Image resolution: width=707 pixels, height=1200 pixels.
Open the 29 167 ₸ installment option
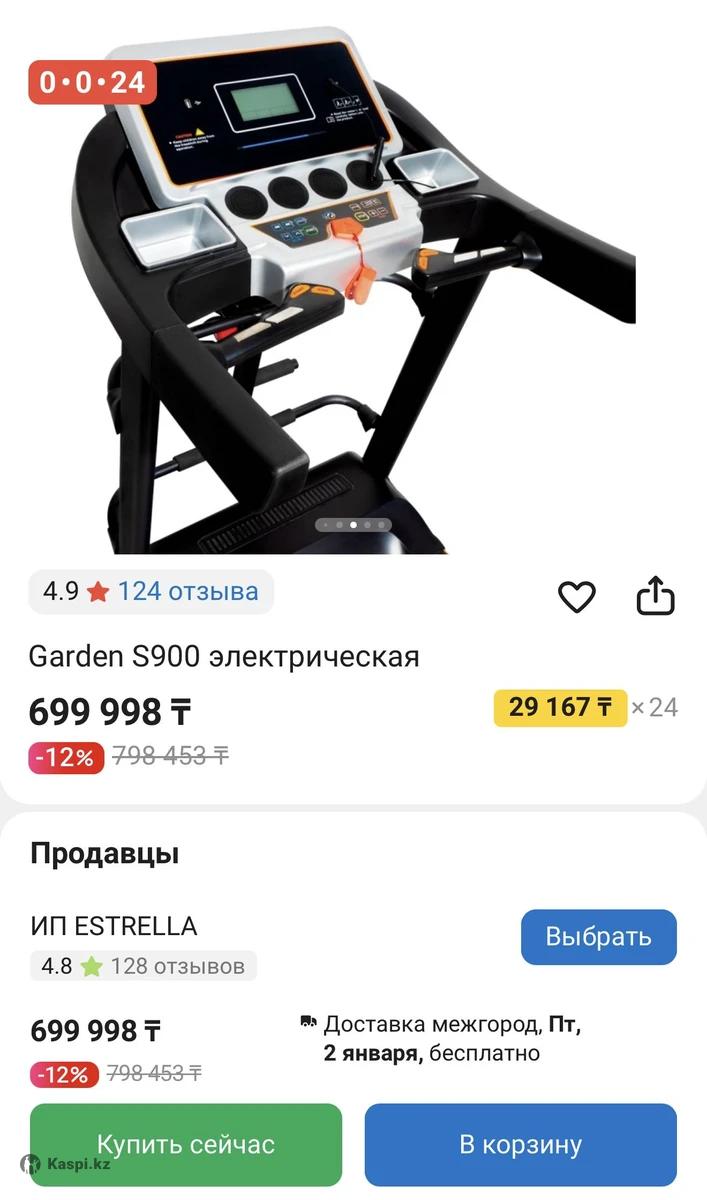560,708
